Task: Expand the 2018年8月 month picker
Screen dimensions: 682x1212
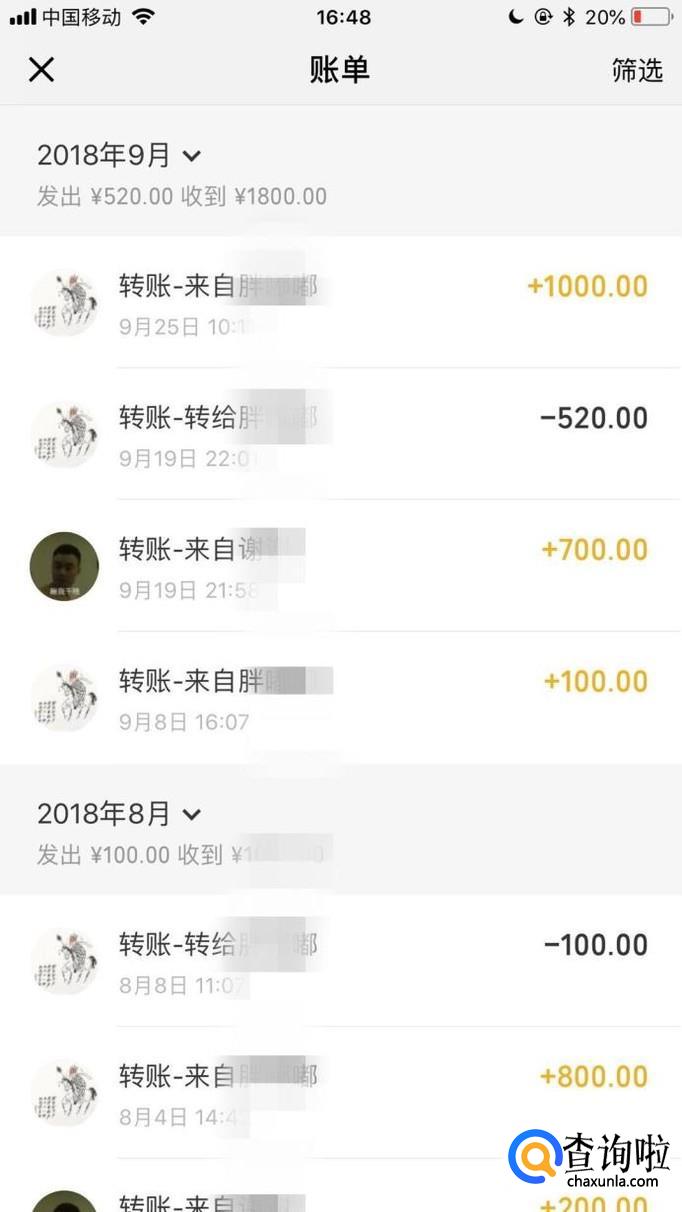Action: pos(120,814)
